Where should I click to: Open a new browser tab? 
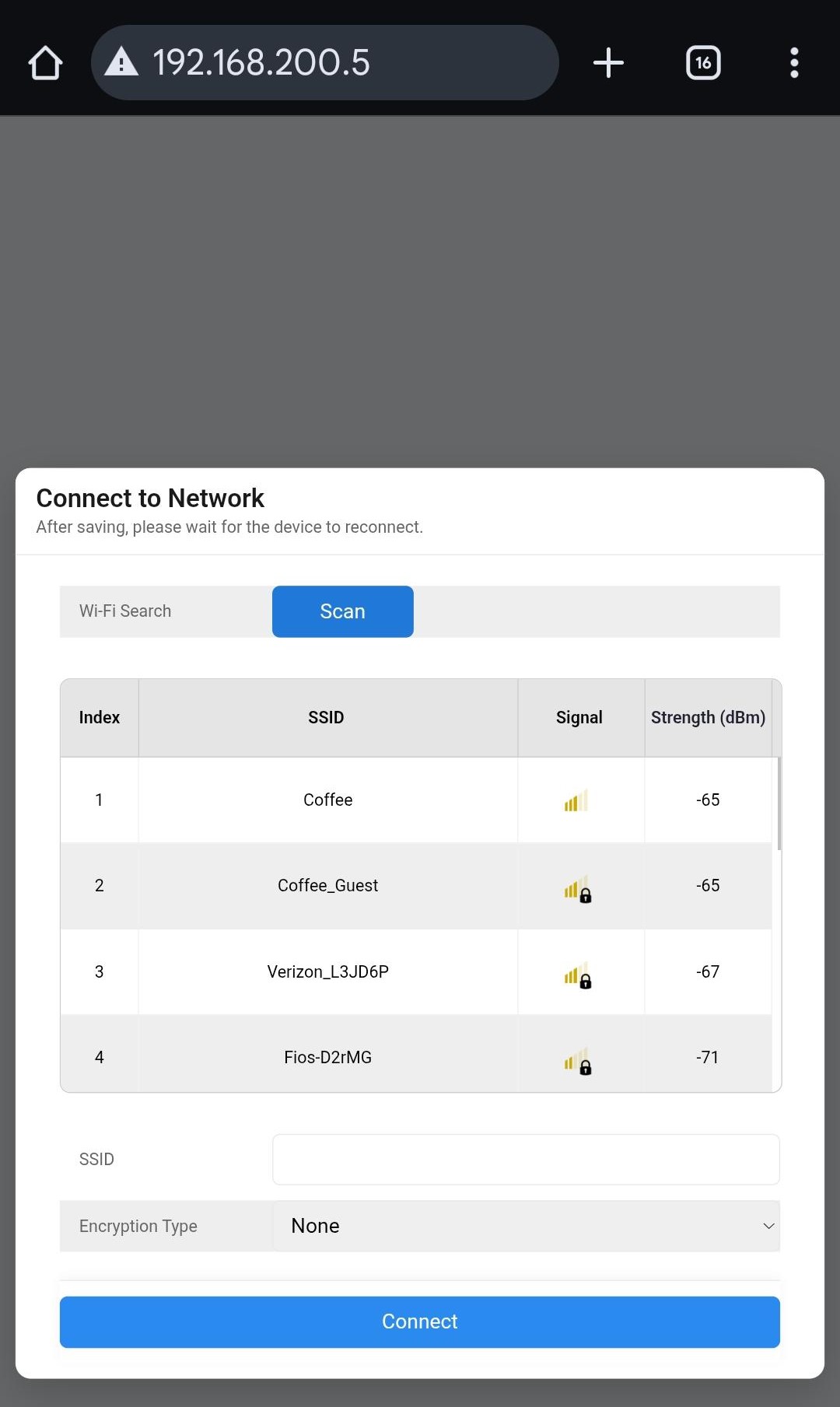(608, 63)
